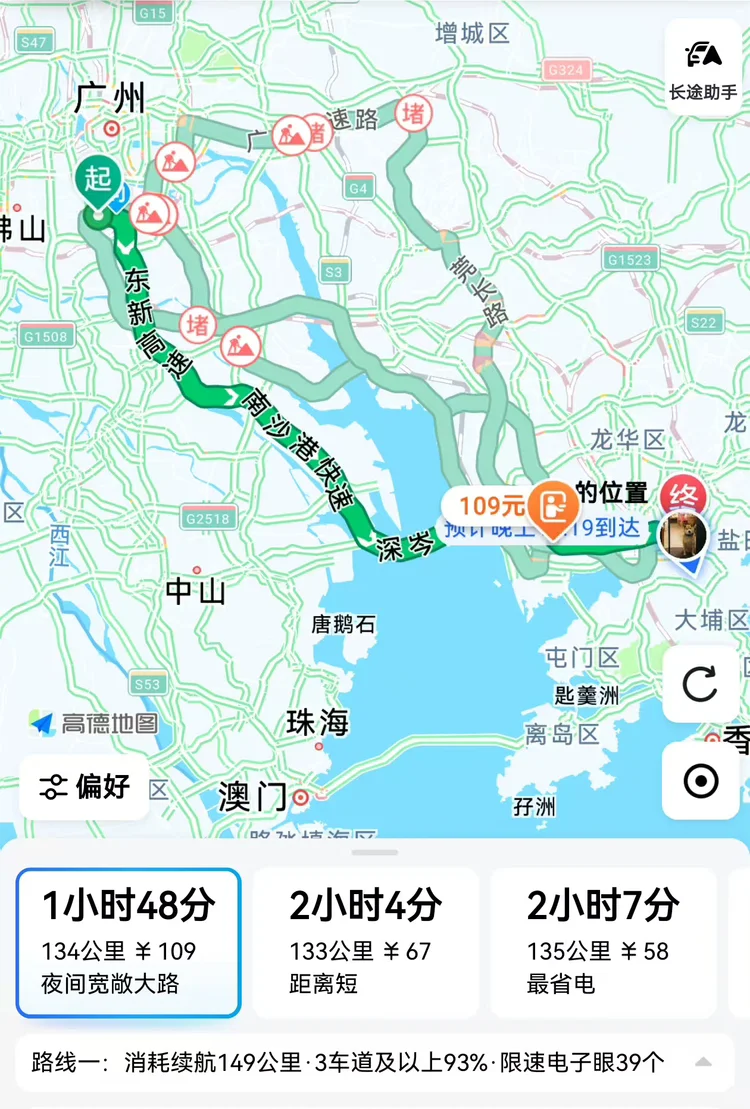Recenter the map on my location
The width and height of the screenshot is (750, 1109).
pos(700,781)
